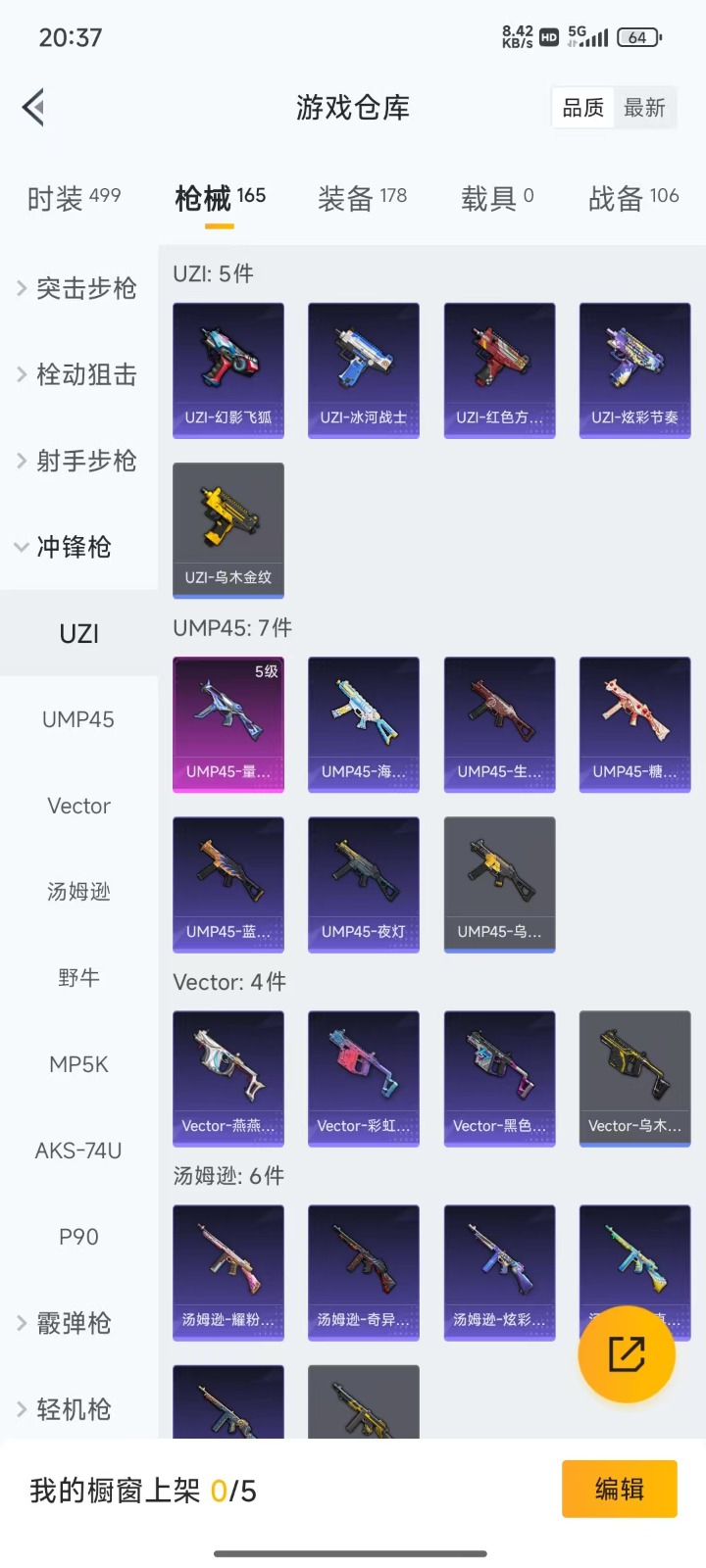The width and height of the screenshot is (706, 1568).
Task: Tap the orange floating share button
Action: click(x=627, y=1354)
